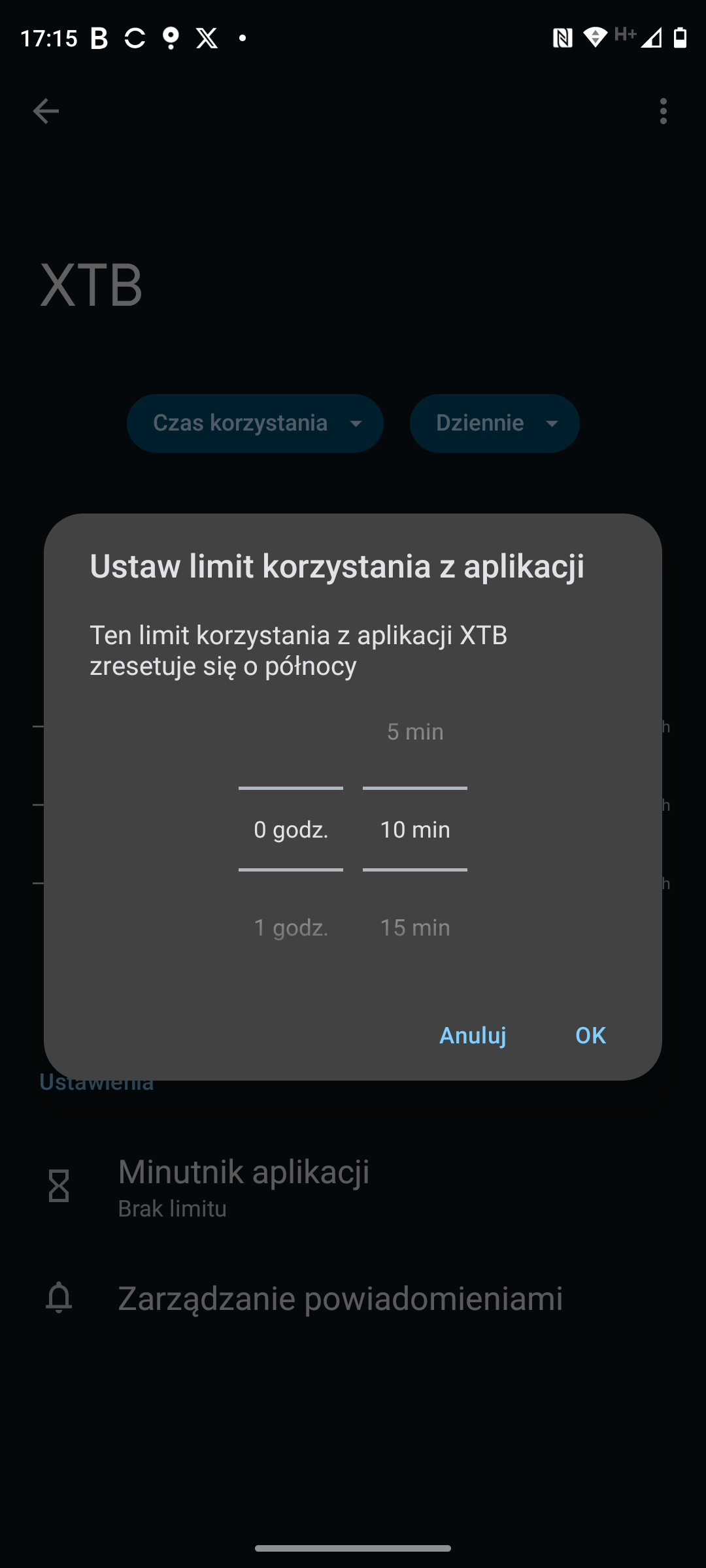Select 1 godz. in the hours picker
706x1568 pixels.
click(x=291, y=927)
